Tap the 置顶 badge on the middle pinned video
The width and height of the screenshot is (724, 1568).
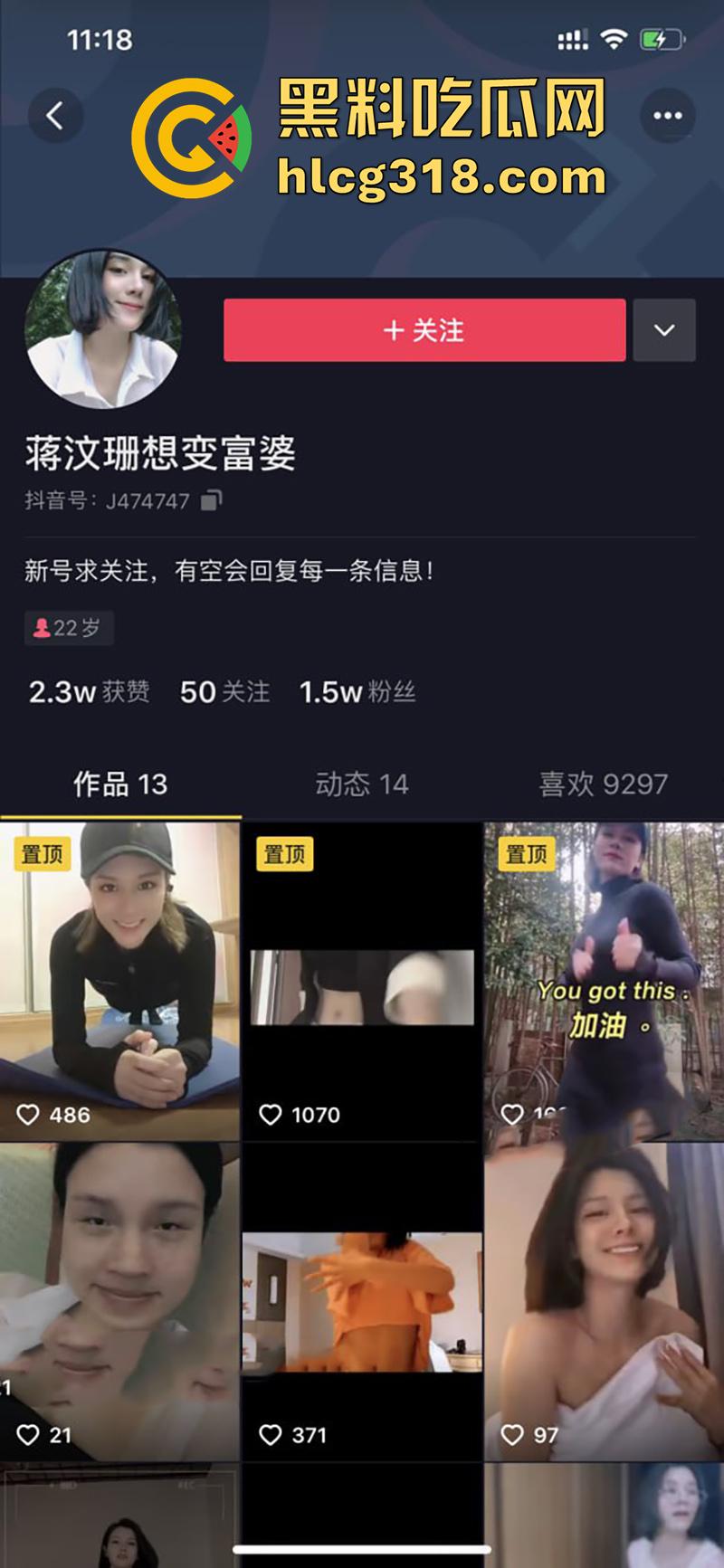pyautogui.click(x=283, y=853)
